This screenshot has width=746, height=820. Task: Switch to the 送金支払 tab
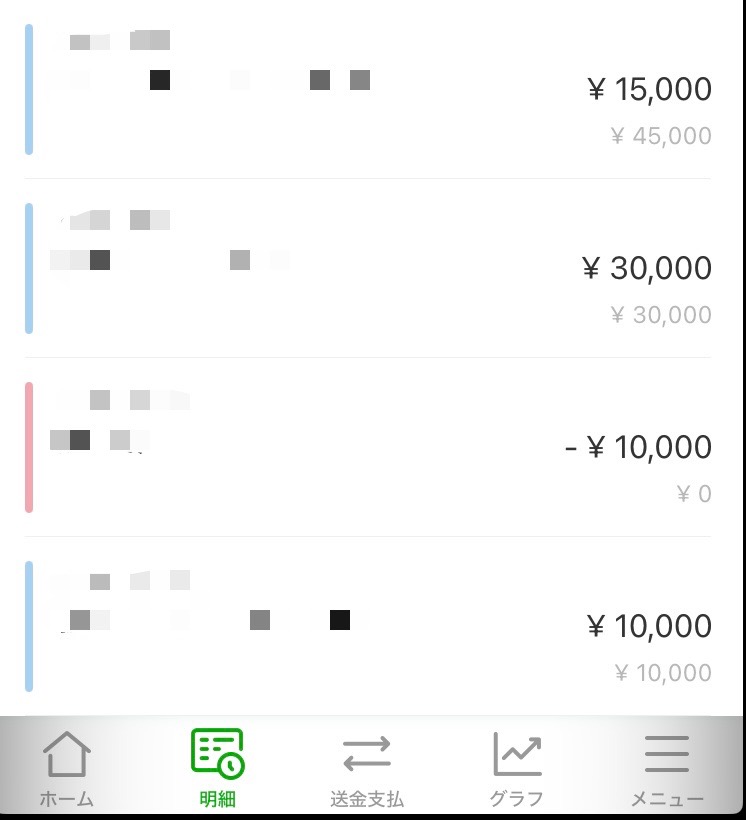coord(367,768)
